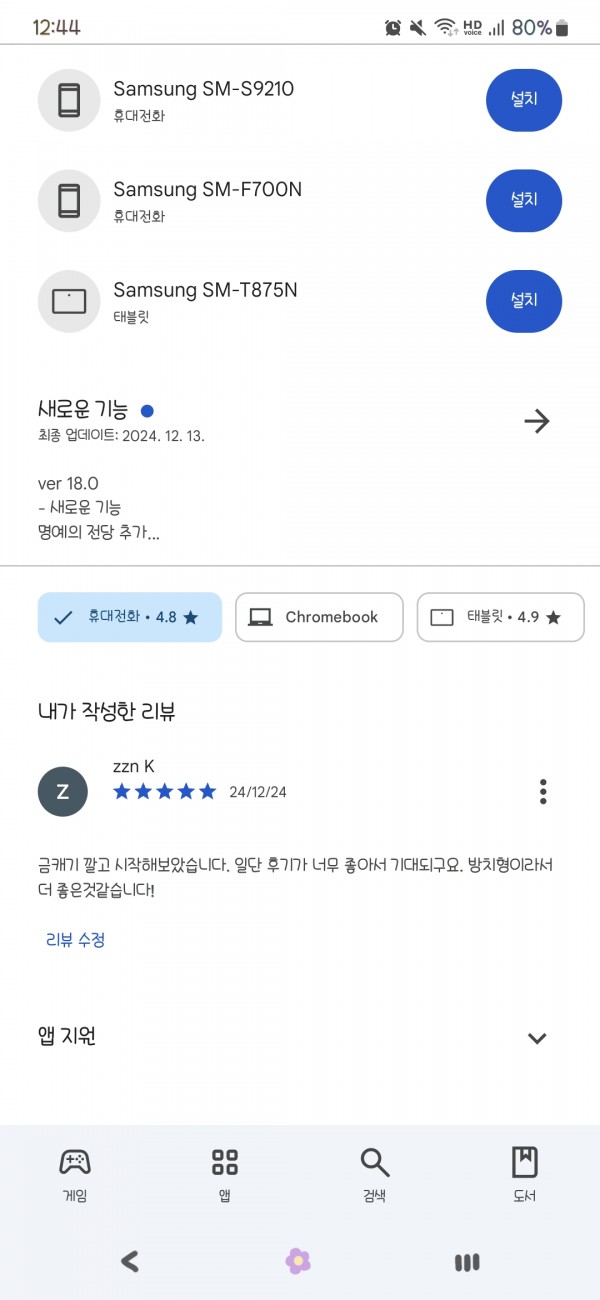600x1300 pixels.
Task: Open the 검색 tab
Action: (375, 1174)
